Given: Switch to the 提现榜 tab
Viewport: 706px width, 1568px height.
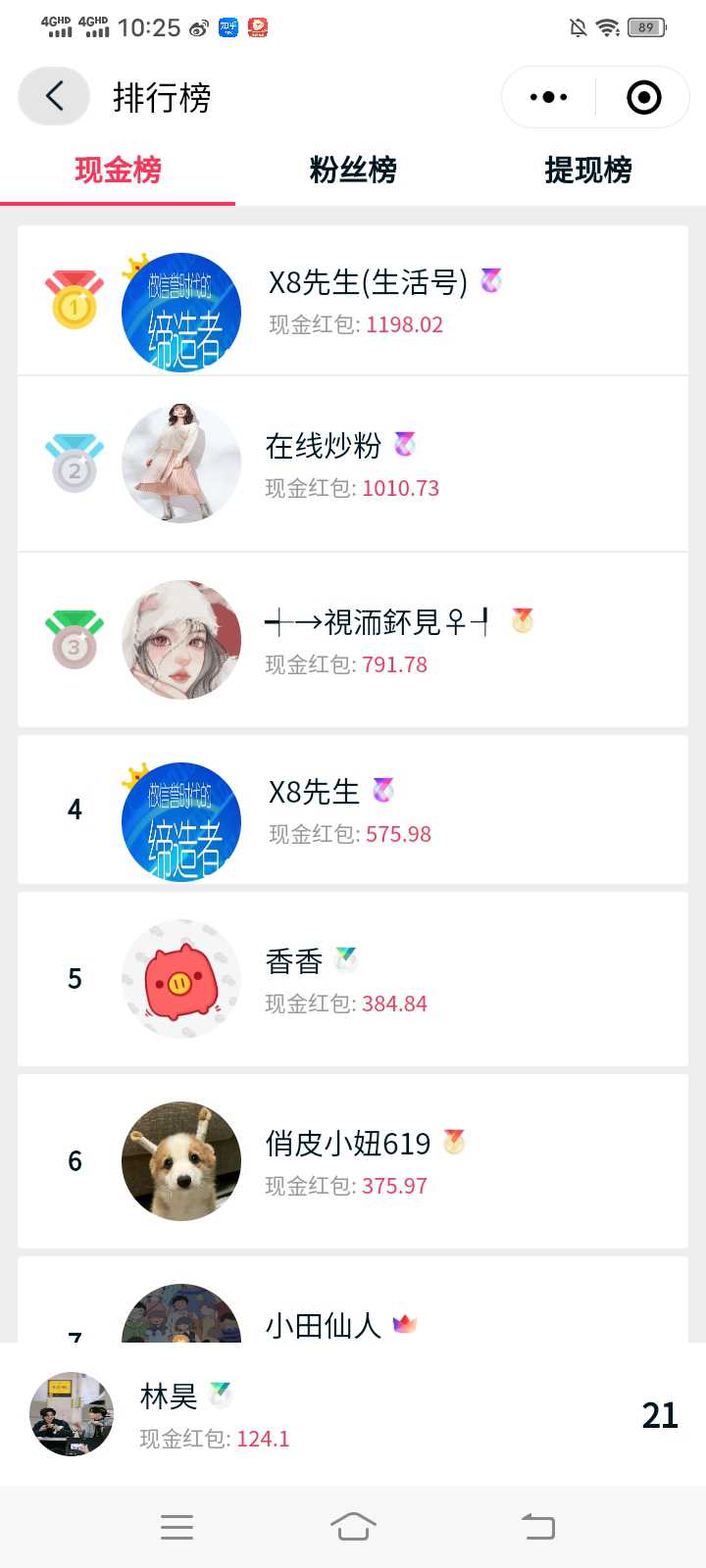Looking at the screenshot, I should coord(588,171).
